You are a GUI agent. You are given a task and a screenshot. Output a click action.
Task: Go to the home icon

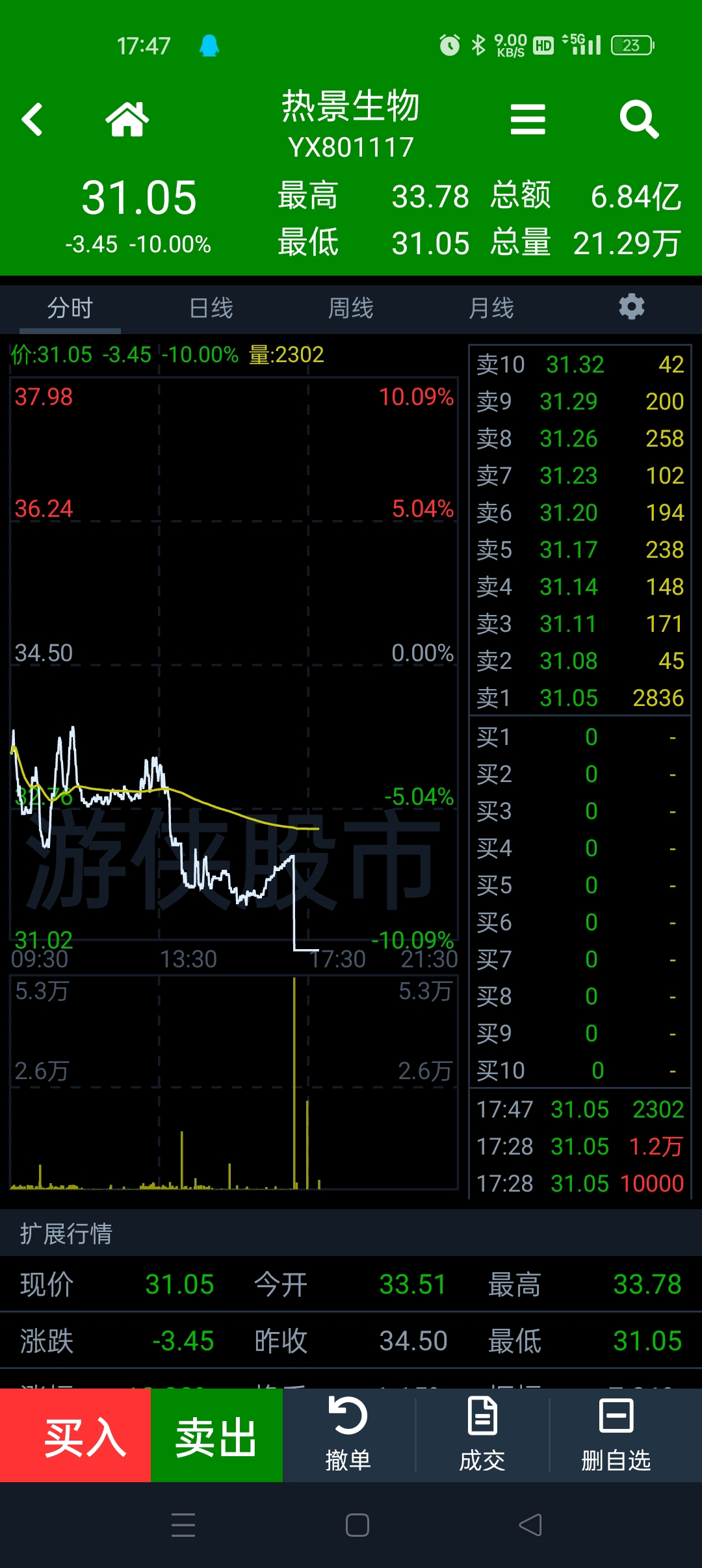tap(127, 120)
